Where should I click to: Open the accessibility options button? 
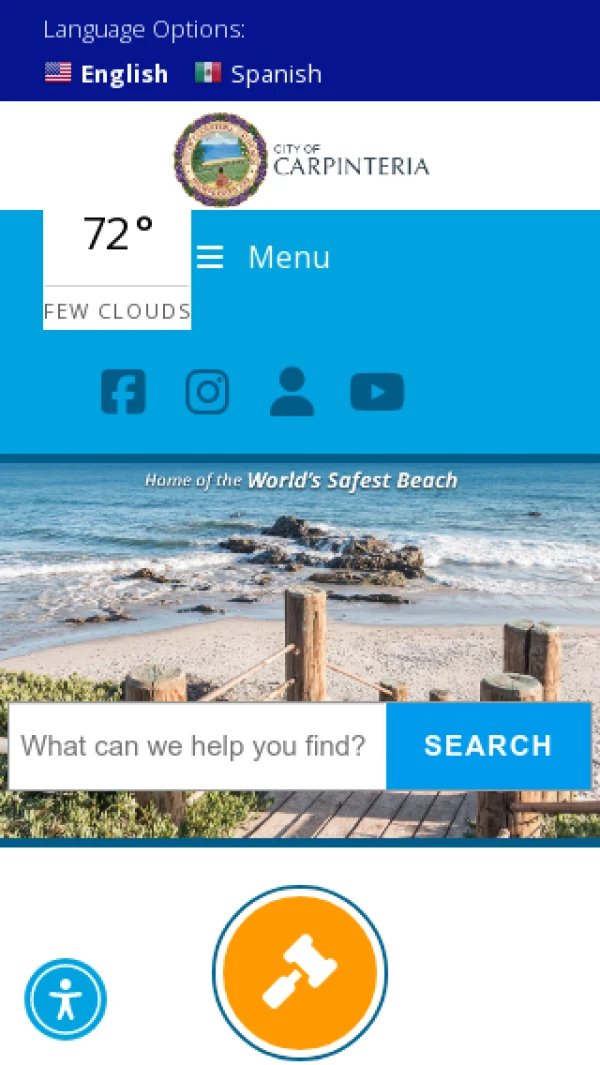click(x=66, y=999)
